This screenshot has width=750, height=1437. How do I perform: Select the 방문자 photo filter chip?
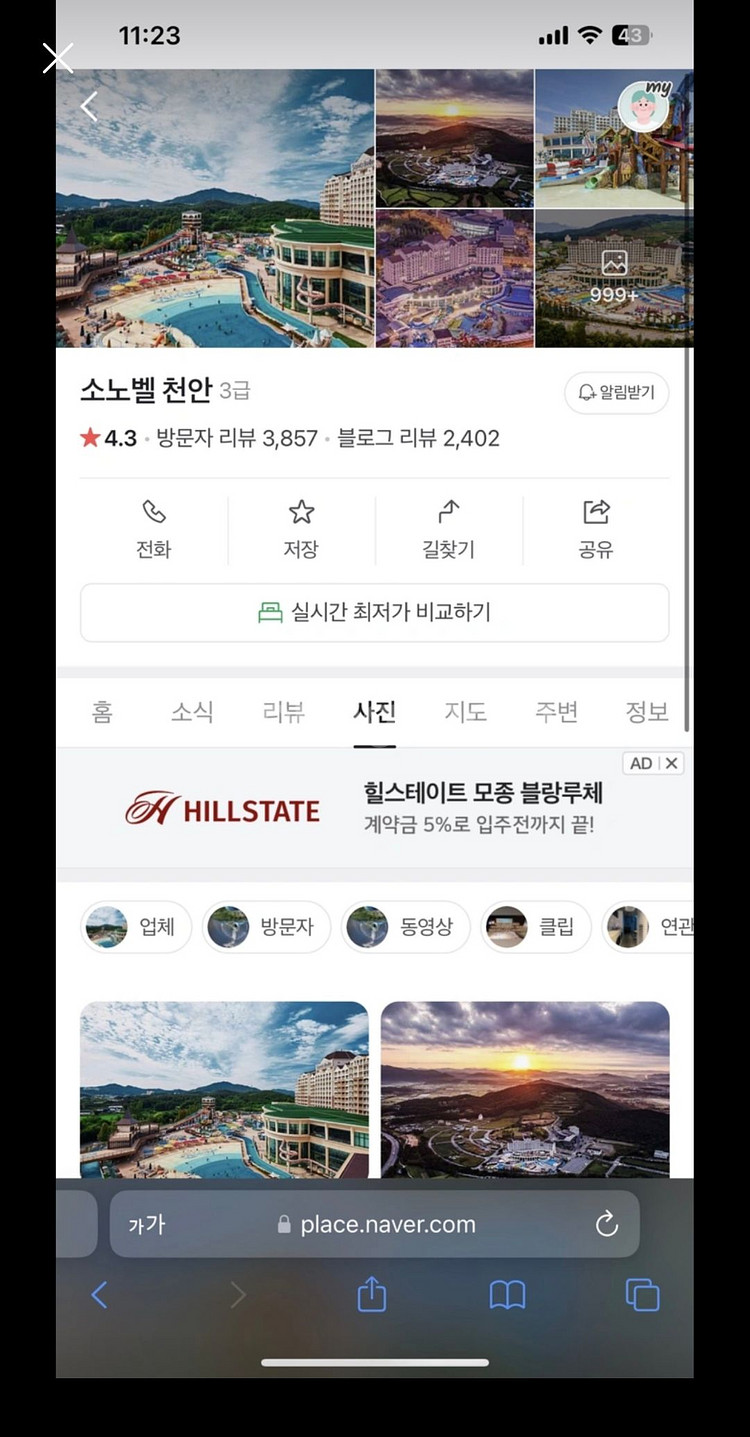pyautogui.click(x=266, y=927)
